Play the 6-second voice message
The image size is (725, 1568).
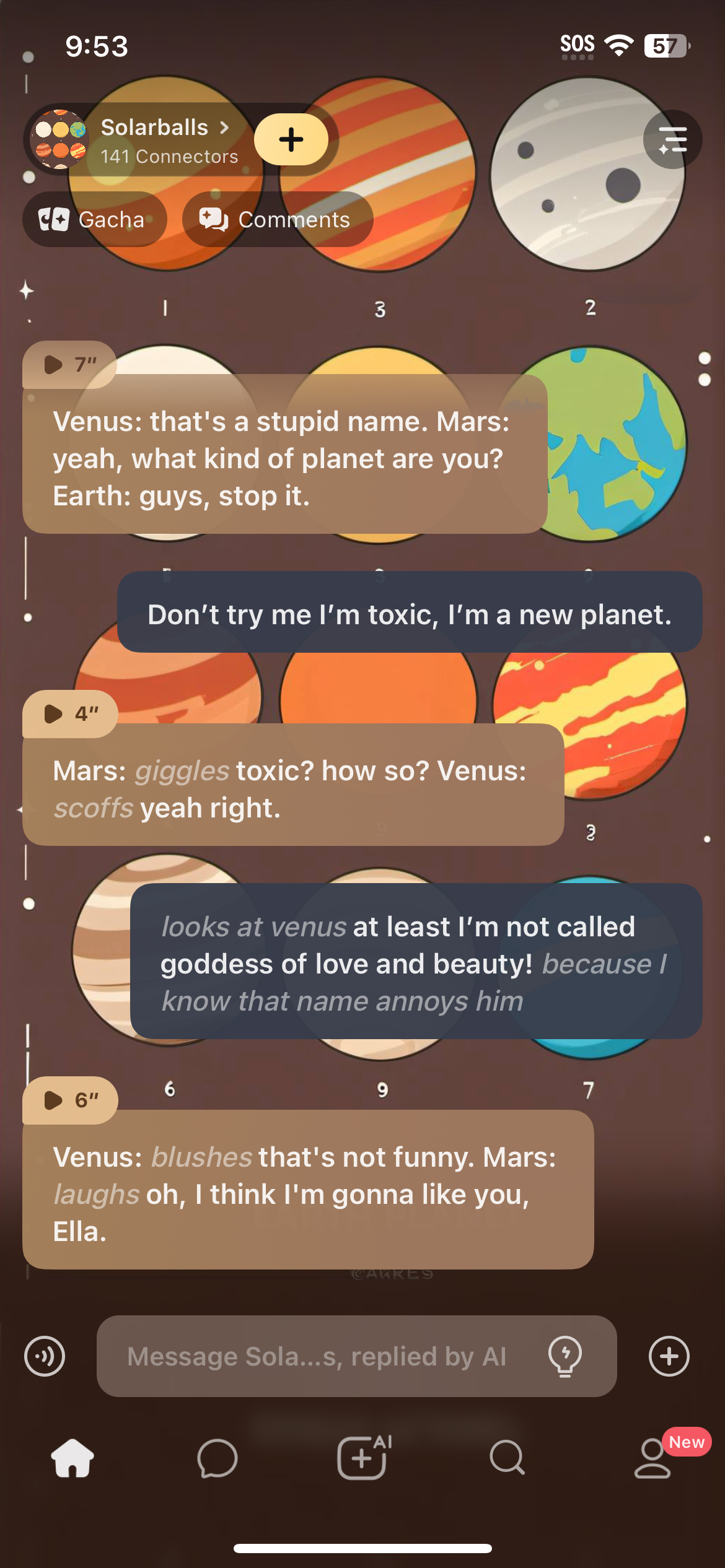69,1100
